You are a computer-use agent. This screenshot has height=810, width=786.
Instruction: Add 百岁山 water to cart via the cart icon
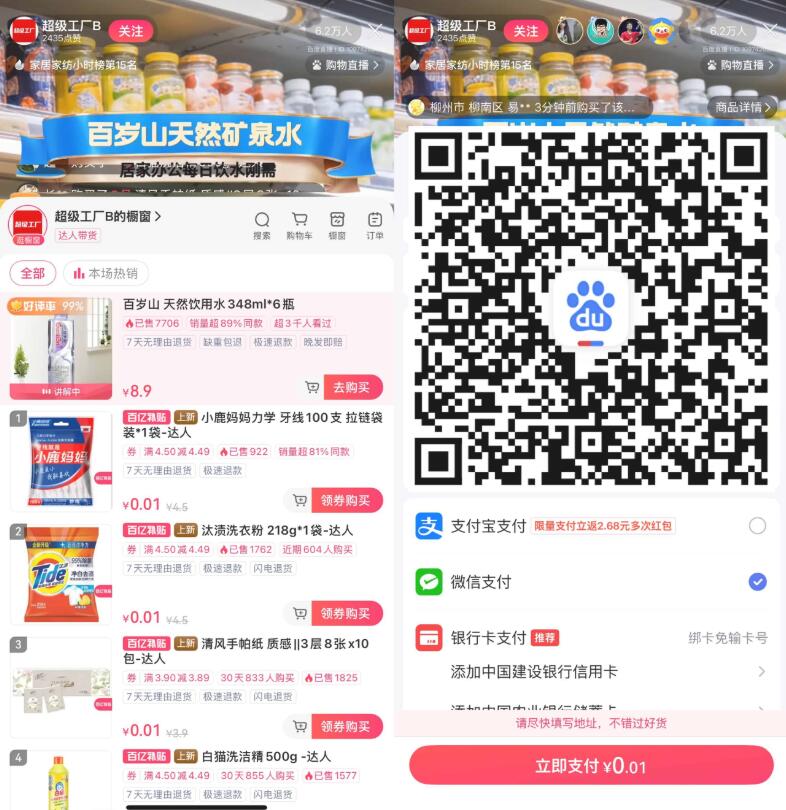312,387
